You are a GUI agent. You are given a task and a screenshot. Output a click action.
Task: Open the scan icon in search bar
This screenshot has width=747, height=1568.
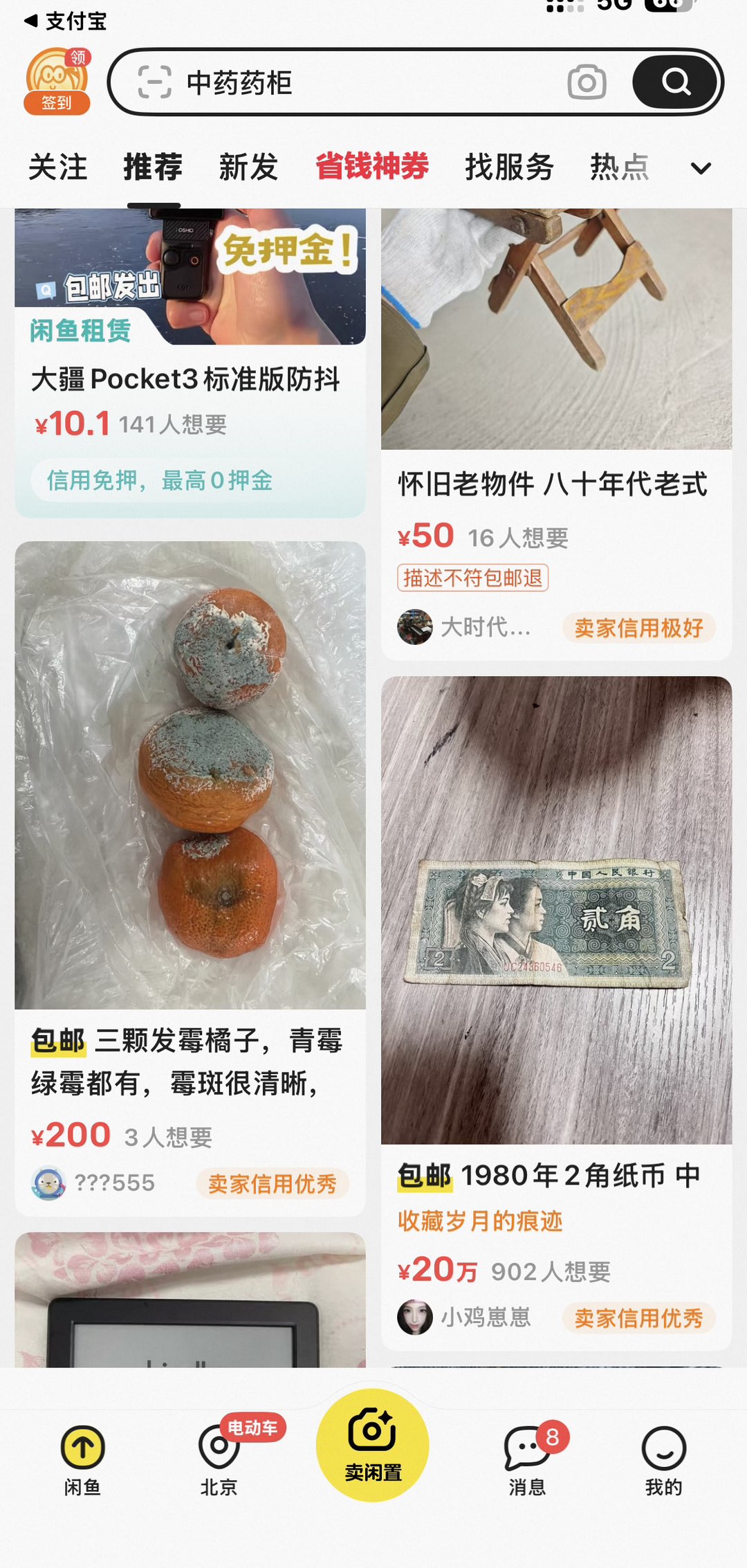(x=154, y=82)
